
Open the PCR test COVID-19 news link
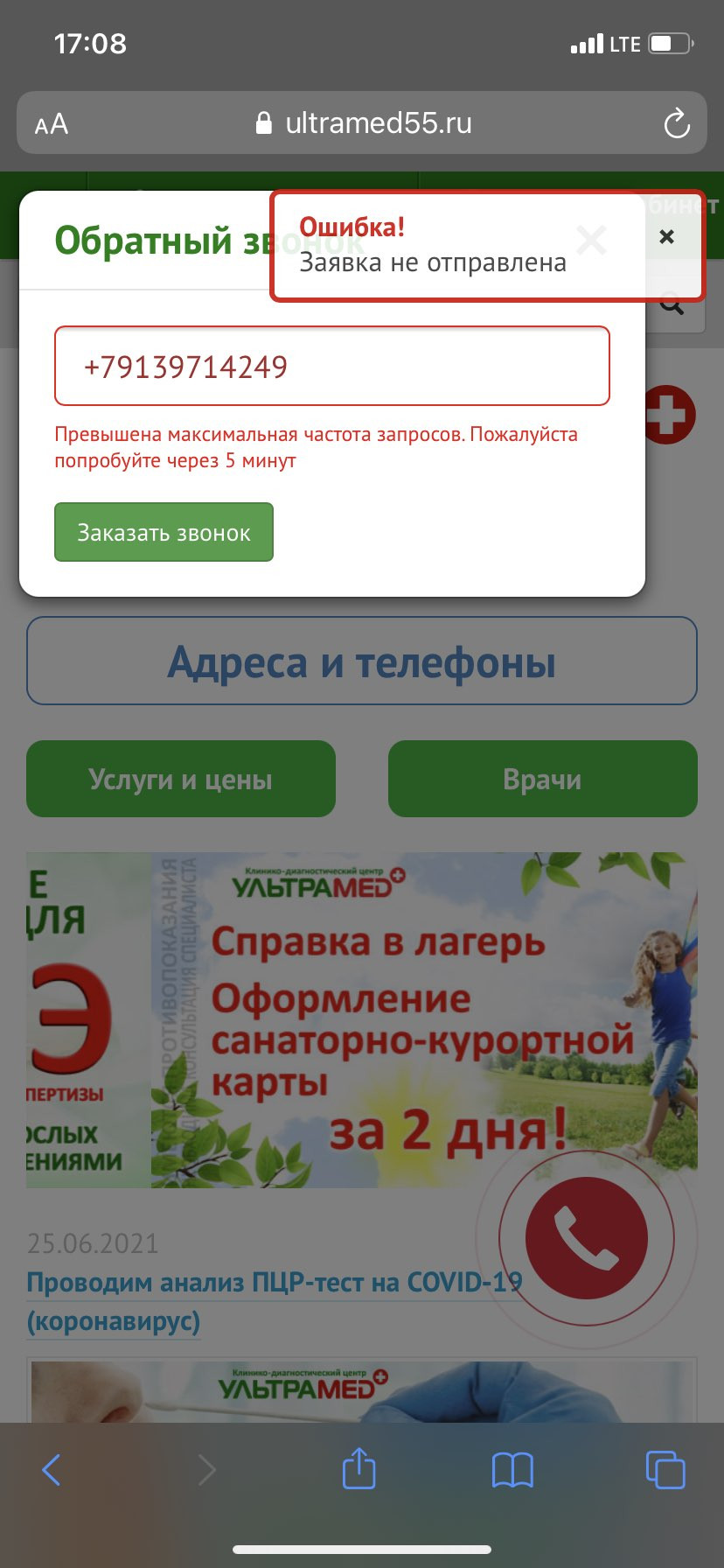(275, 1300)
